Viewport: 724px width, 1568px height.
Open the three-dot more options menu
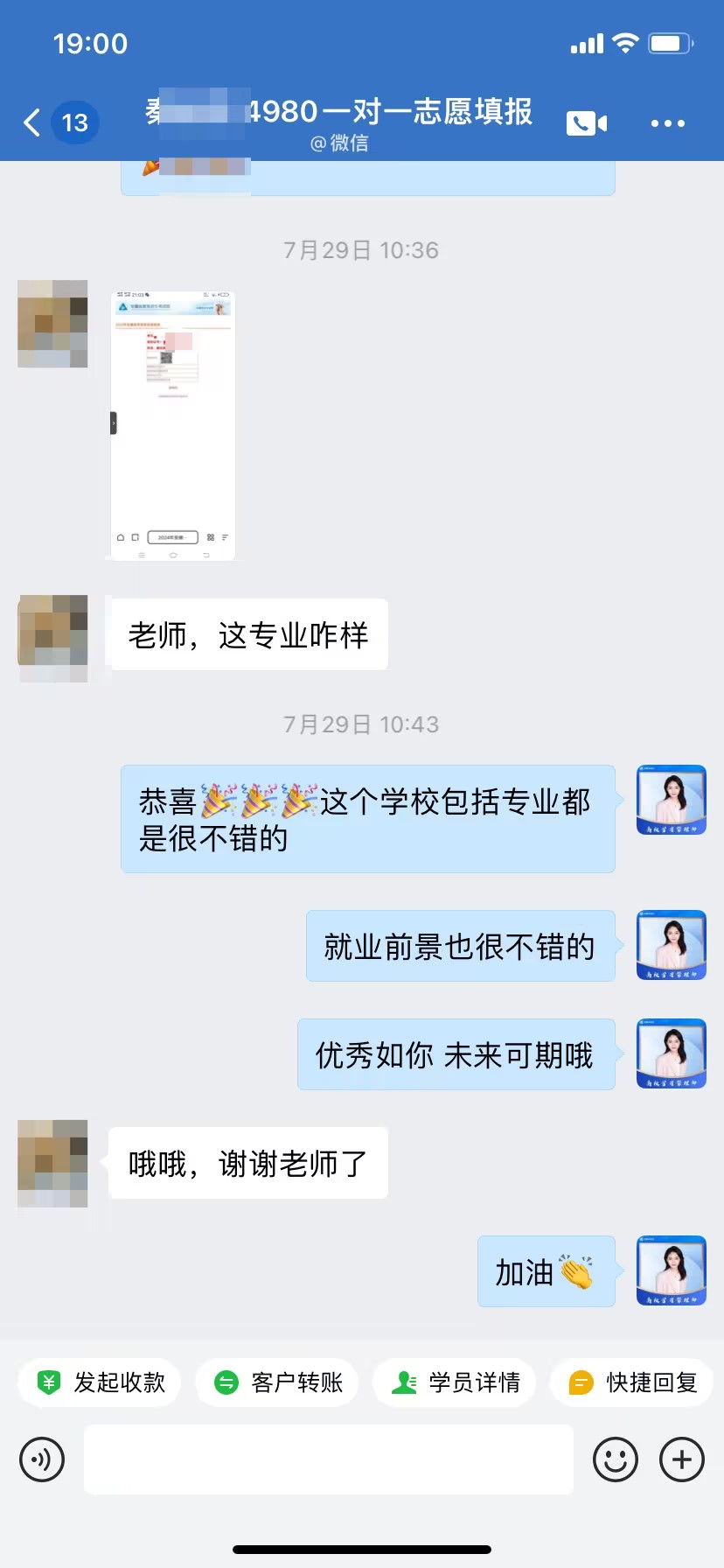click(667, 123)
